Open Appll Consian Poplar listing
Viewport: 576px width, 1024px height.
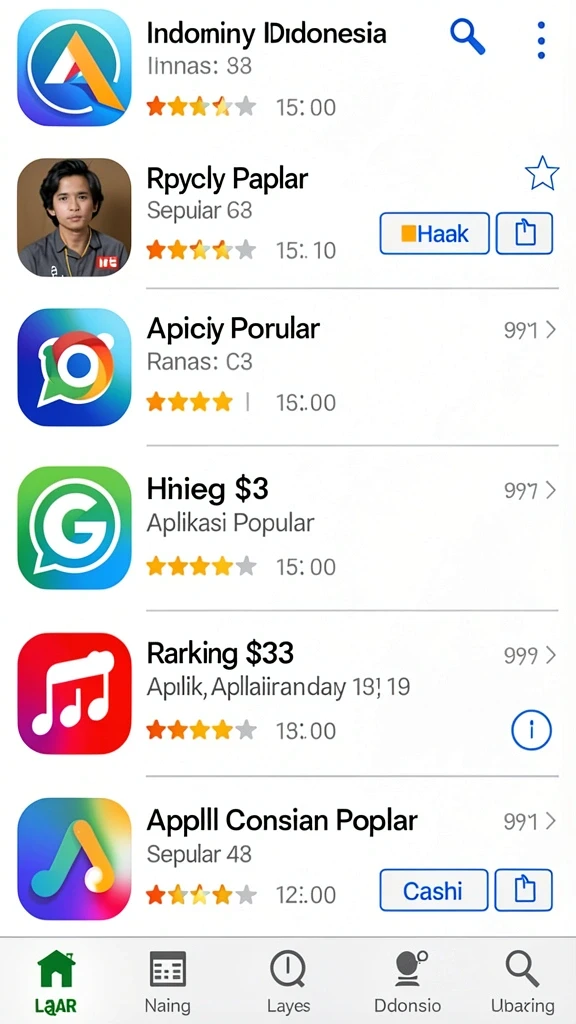288,857
